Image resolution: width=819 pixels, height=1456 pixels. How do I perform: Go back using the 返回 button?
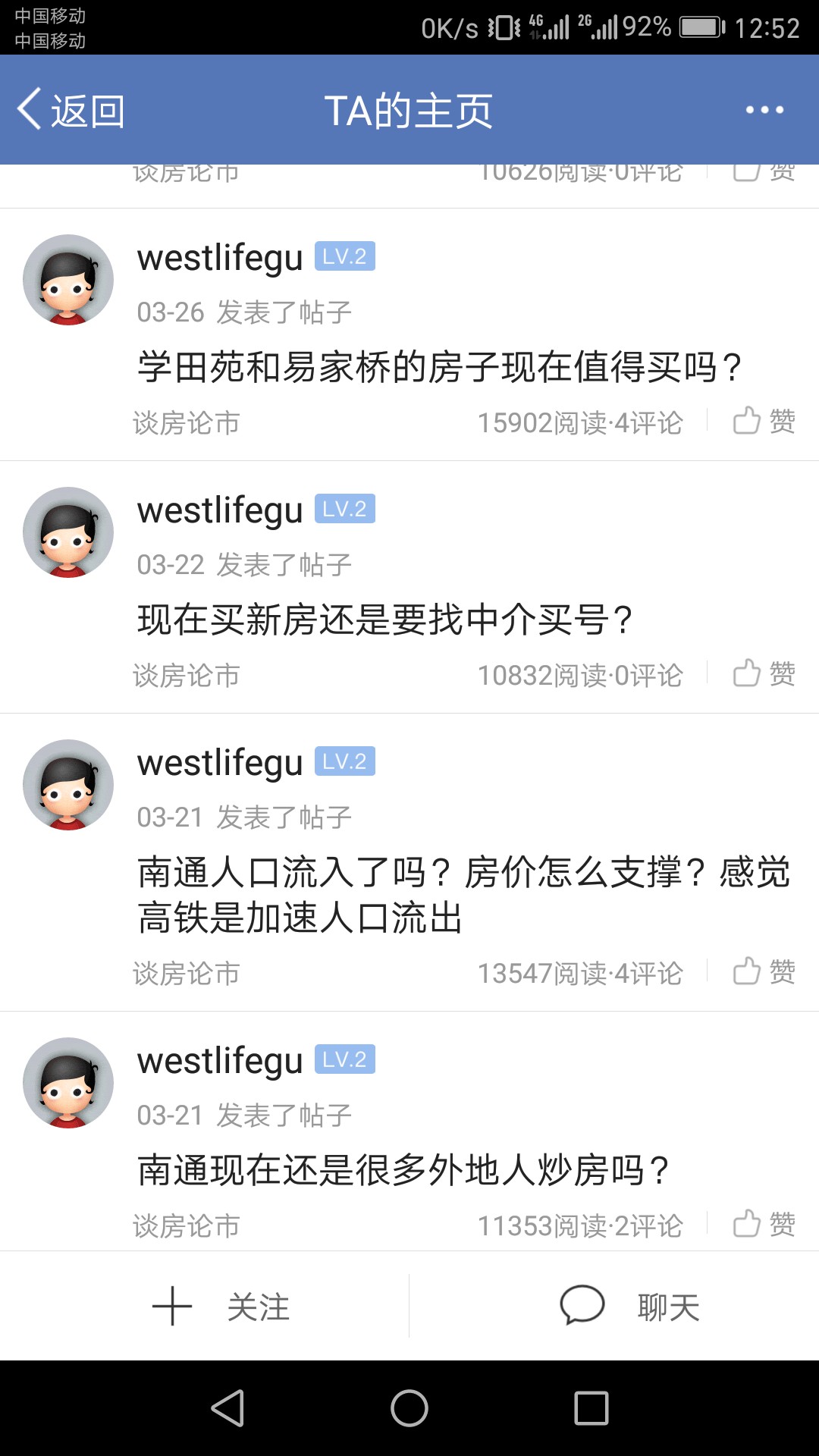[x=71, y=111]
